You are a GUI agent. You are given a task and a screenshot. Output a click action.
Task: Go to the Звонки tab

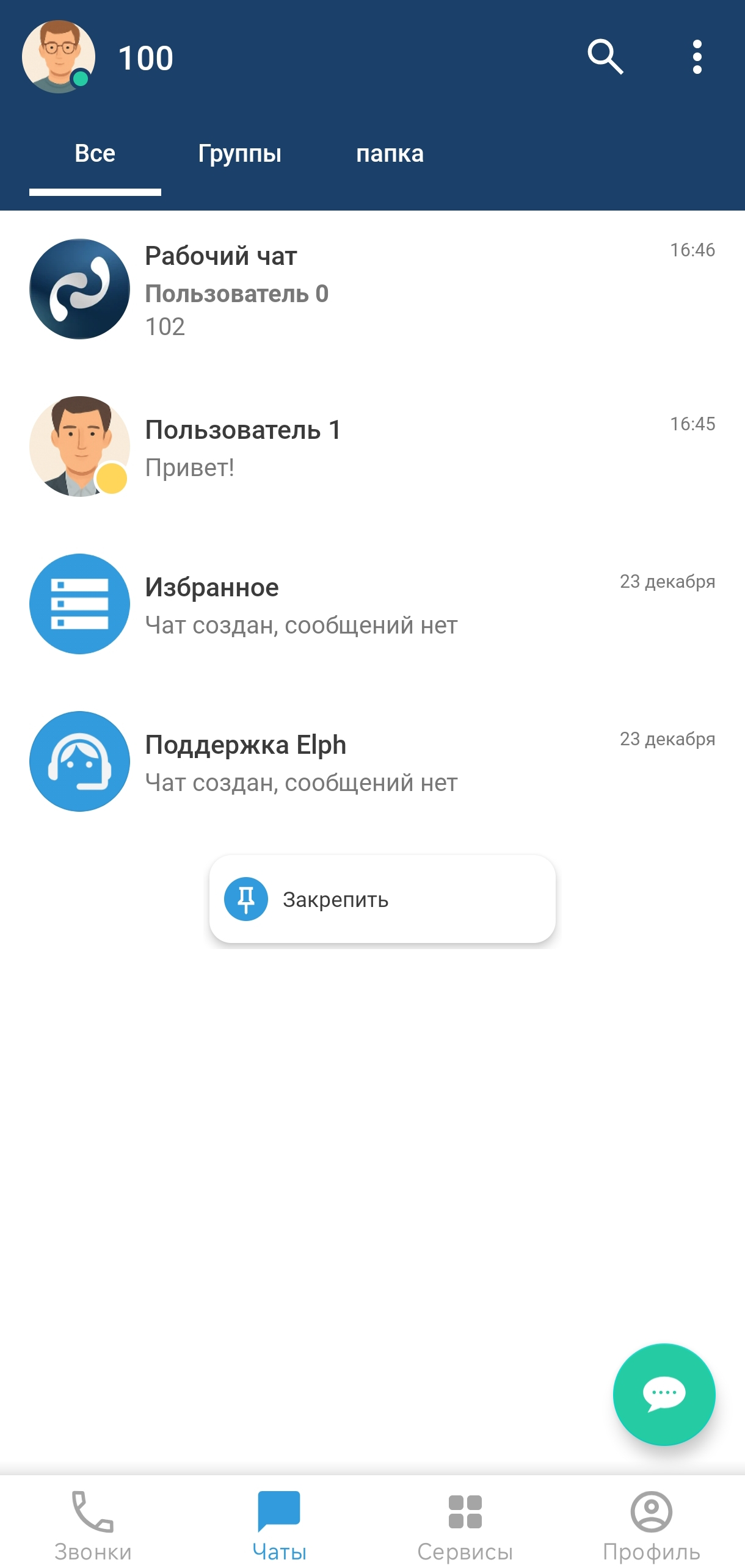[93, 1525]
